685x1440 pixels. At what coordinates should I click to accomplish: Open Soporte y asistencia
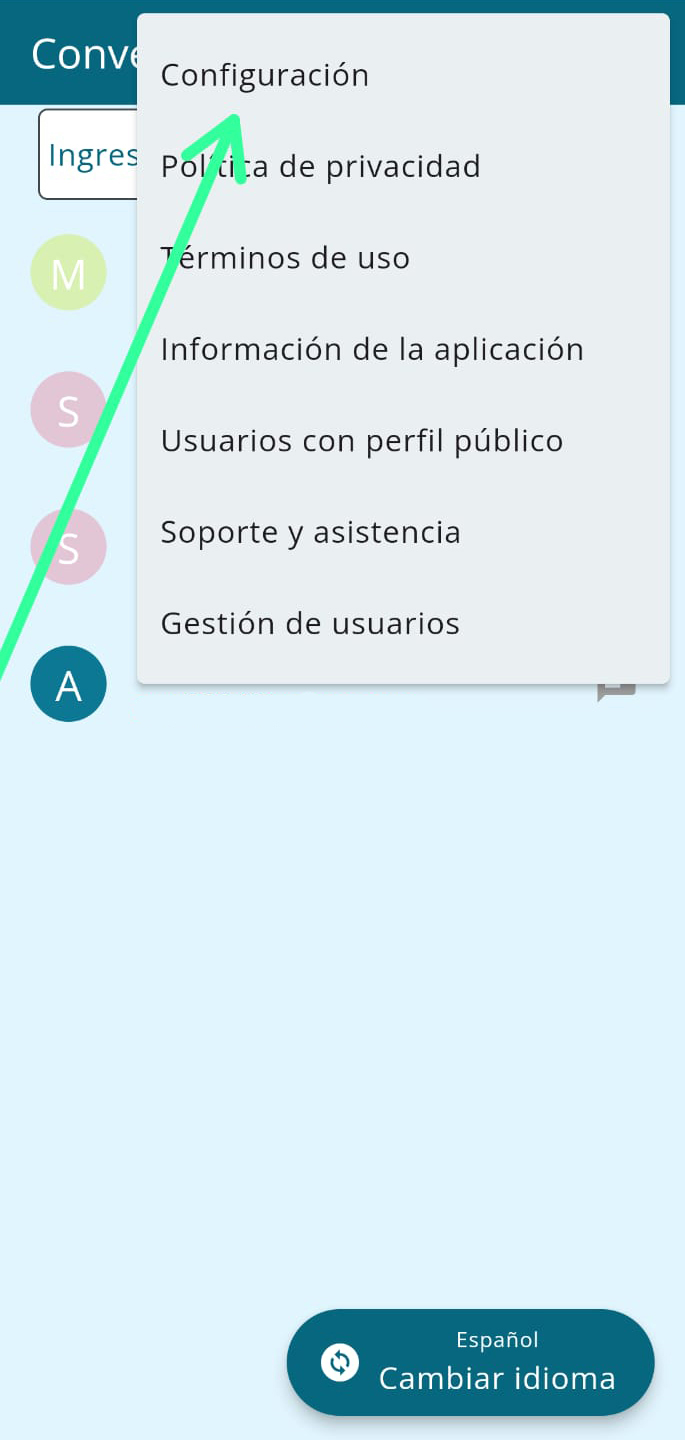310,532
